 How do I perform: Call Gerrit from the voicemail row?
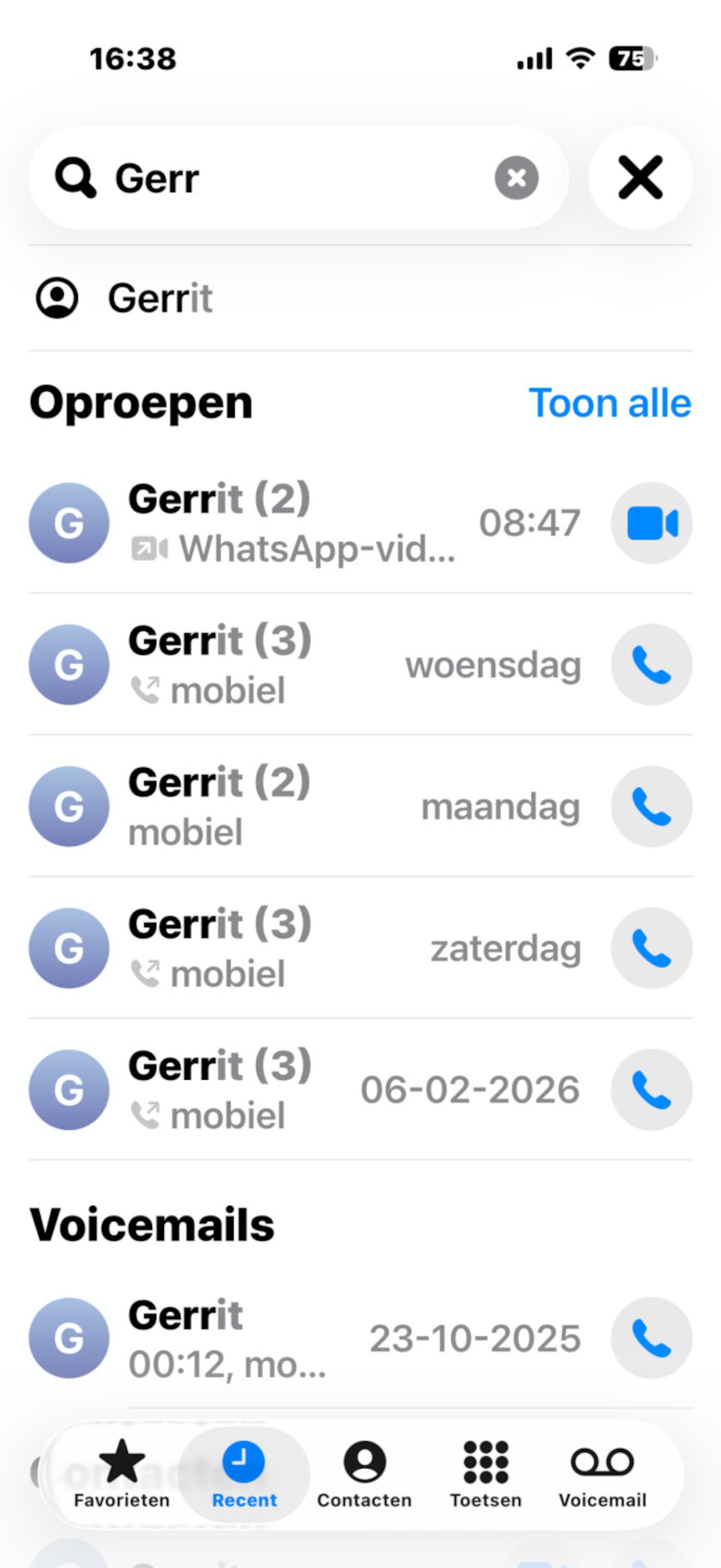[x=651, y=1338]
